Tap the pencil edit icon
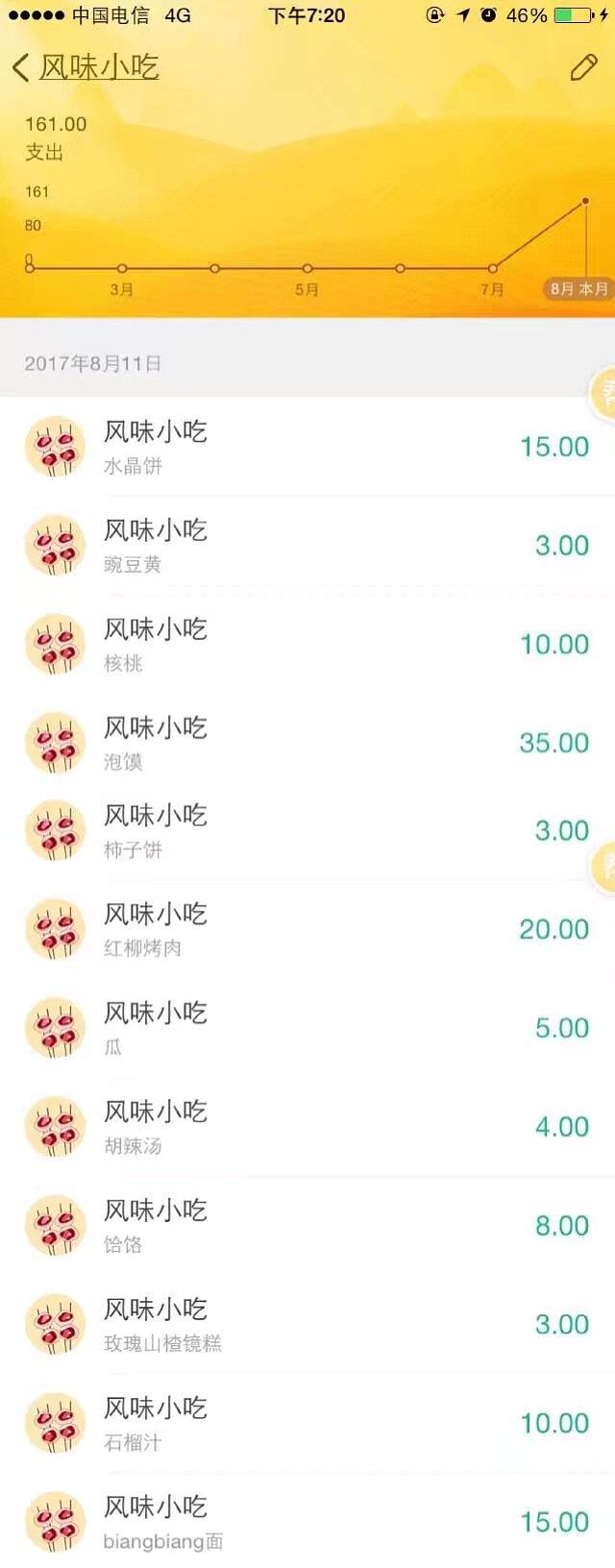The image size is (615, 1568). tap(583, 68)
